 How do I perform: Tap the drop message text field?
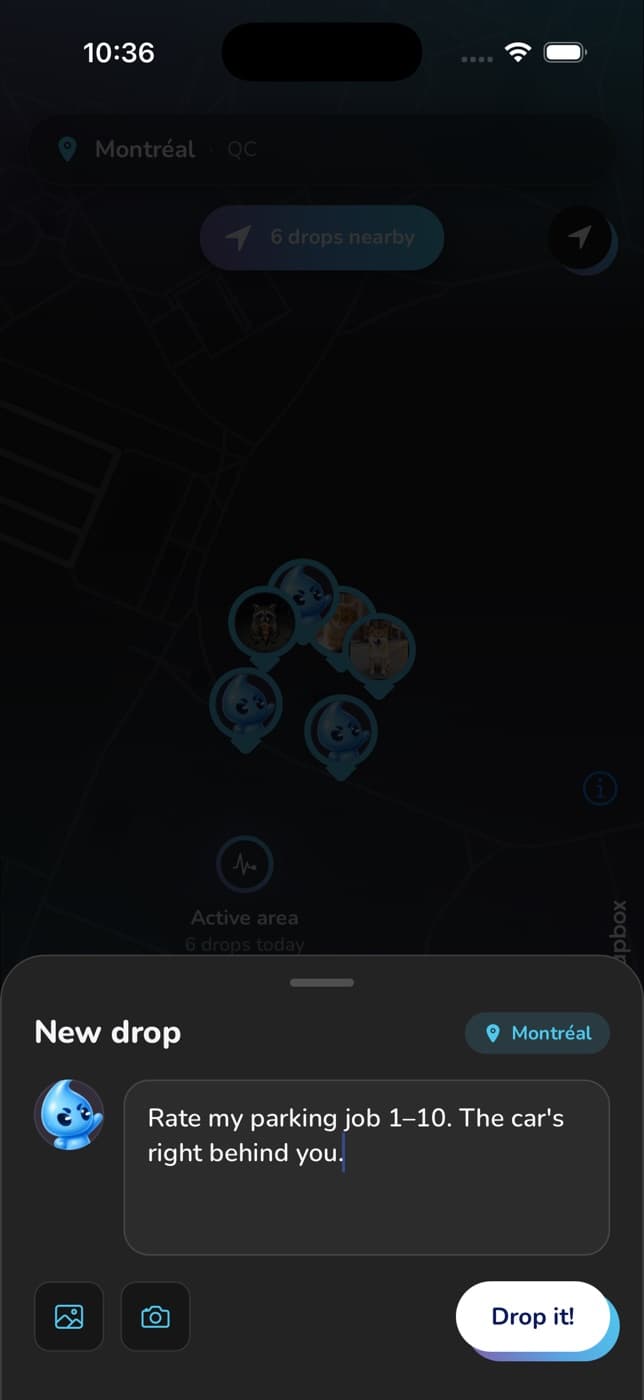pos(366,1167)
